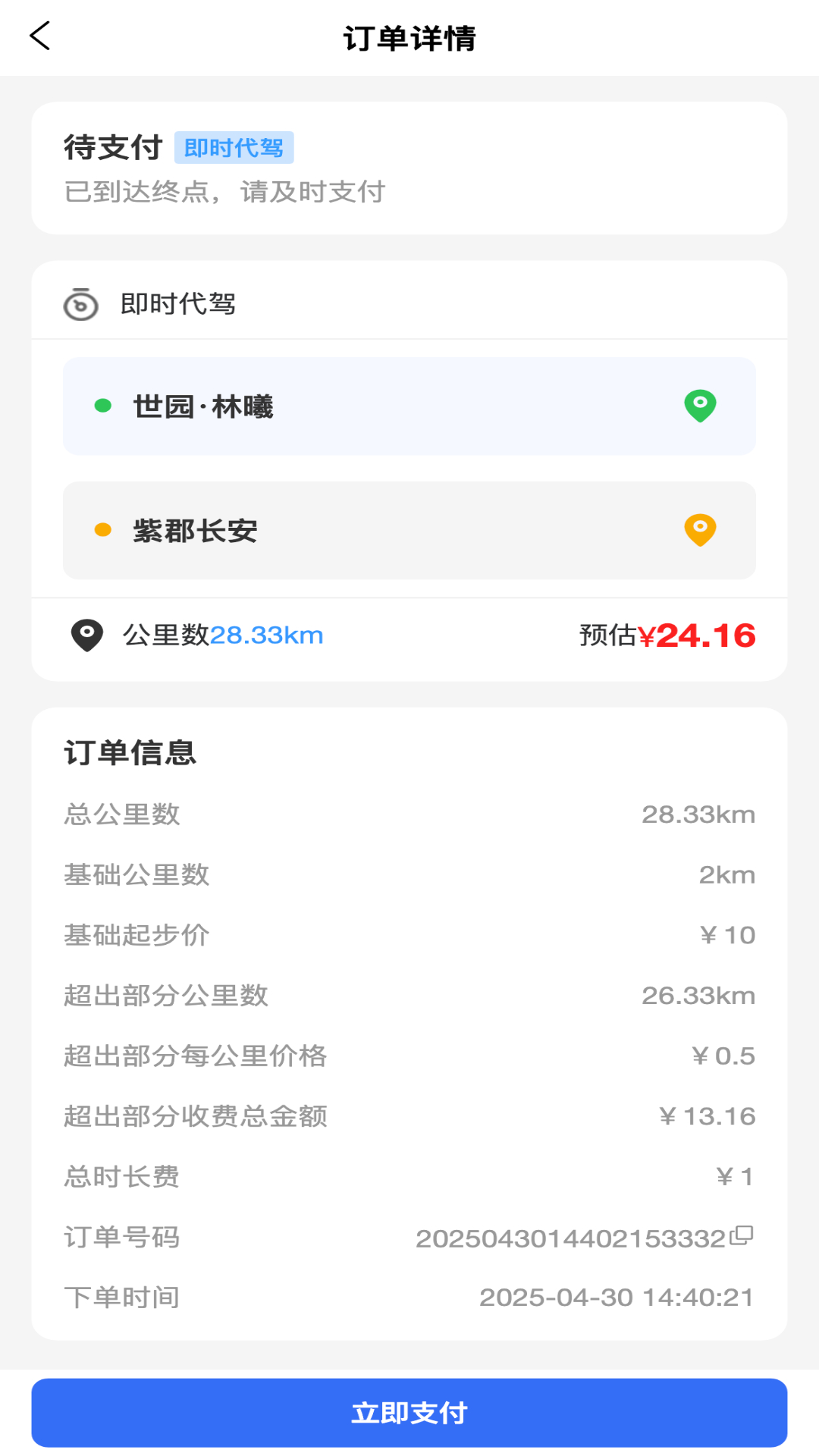Select the 即时代驾 blue tag
This screenshot has width=819, height=1456.
click(x=234, y=148)
